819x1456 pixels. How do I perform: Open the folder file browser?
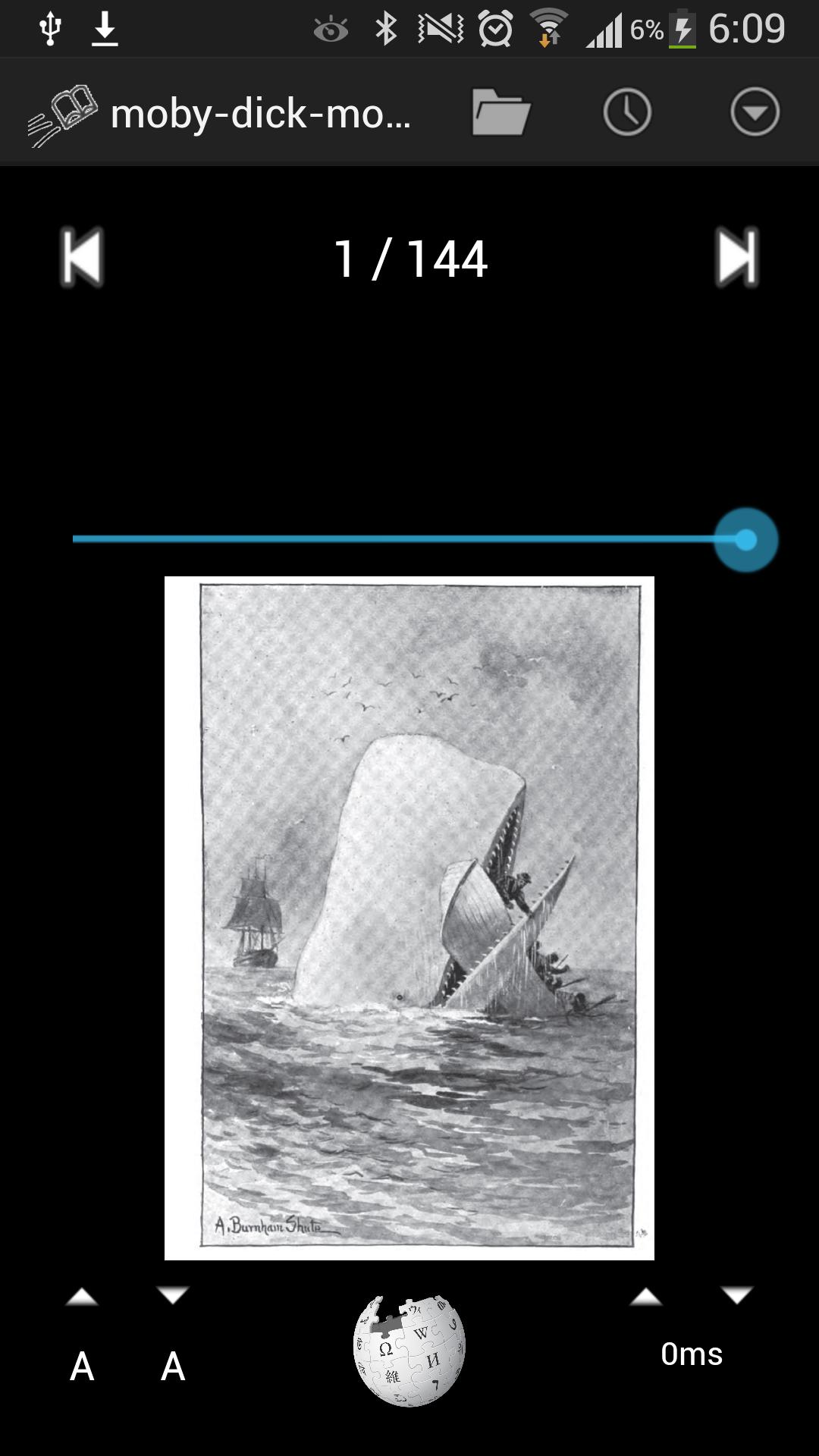[500, 113]
